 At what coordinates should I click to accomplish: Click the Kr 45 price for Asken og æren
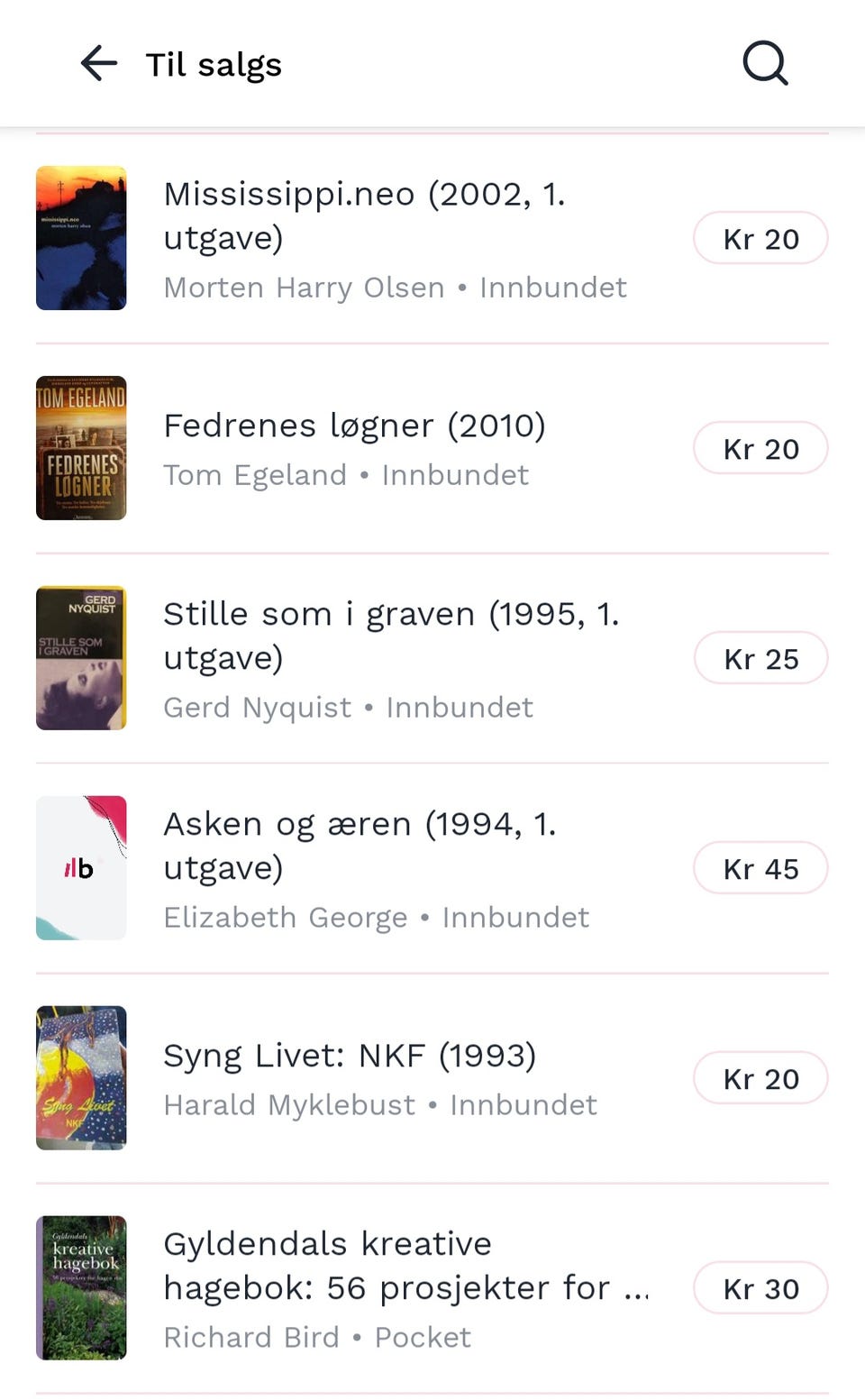760,868
